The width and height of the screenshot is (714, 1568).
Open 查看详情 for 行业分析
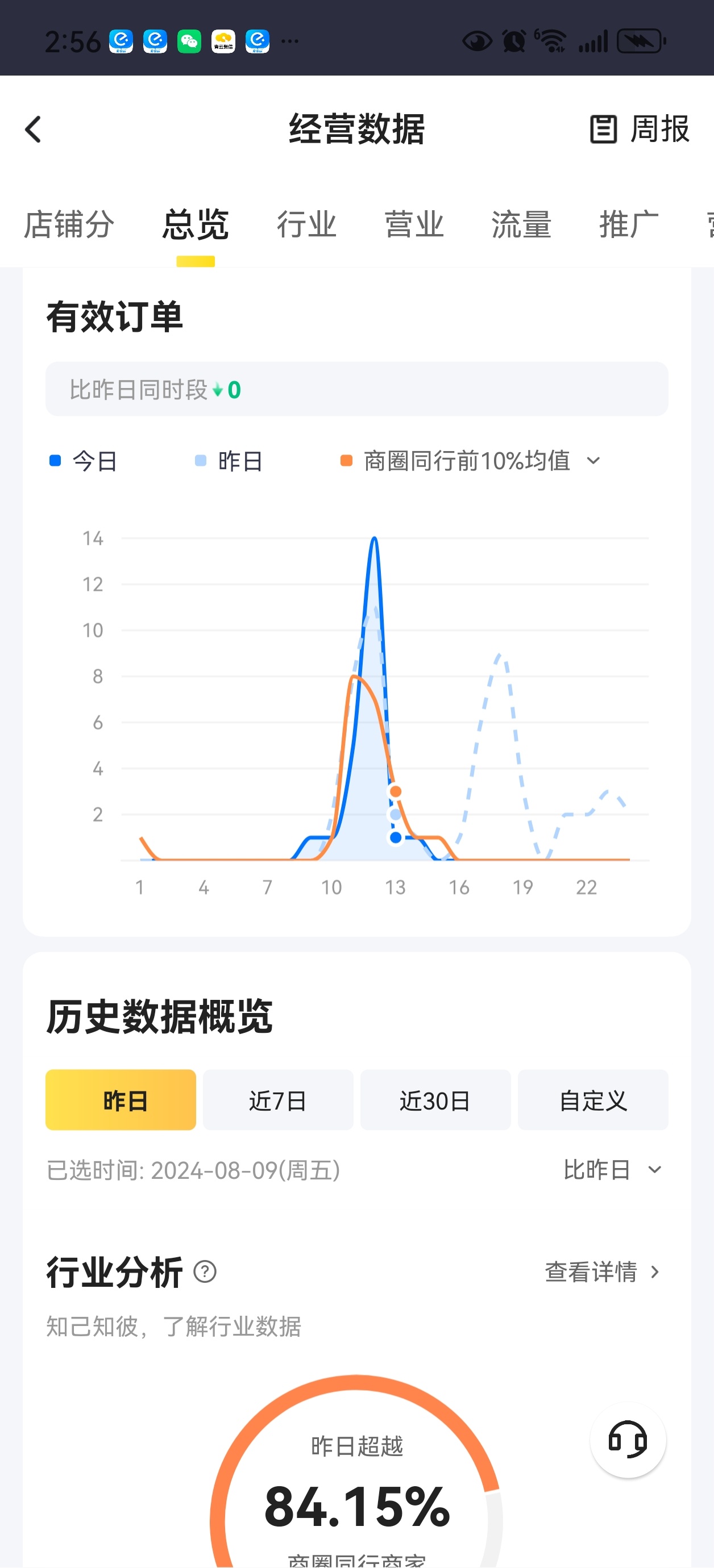[x=602, y=1271]
